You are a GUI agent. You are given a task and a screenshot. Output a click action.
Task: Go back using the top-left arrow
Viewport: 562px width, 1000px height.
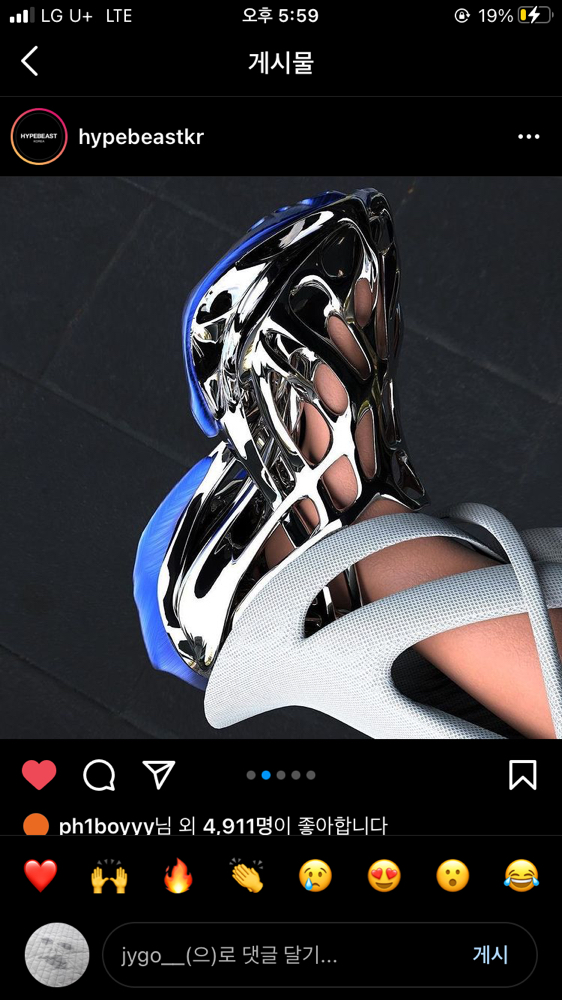[29, 62]
